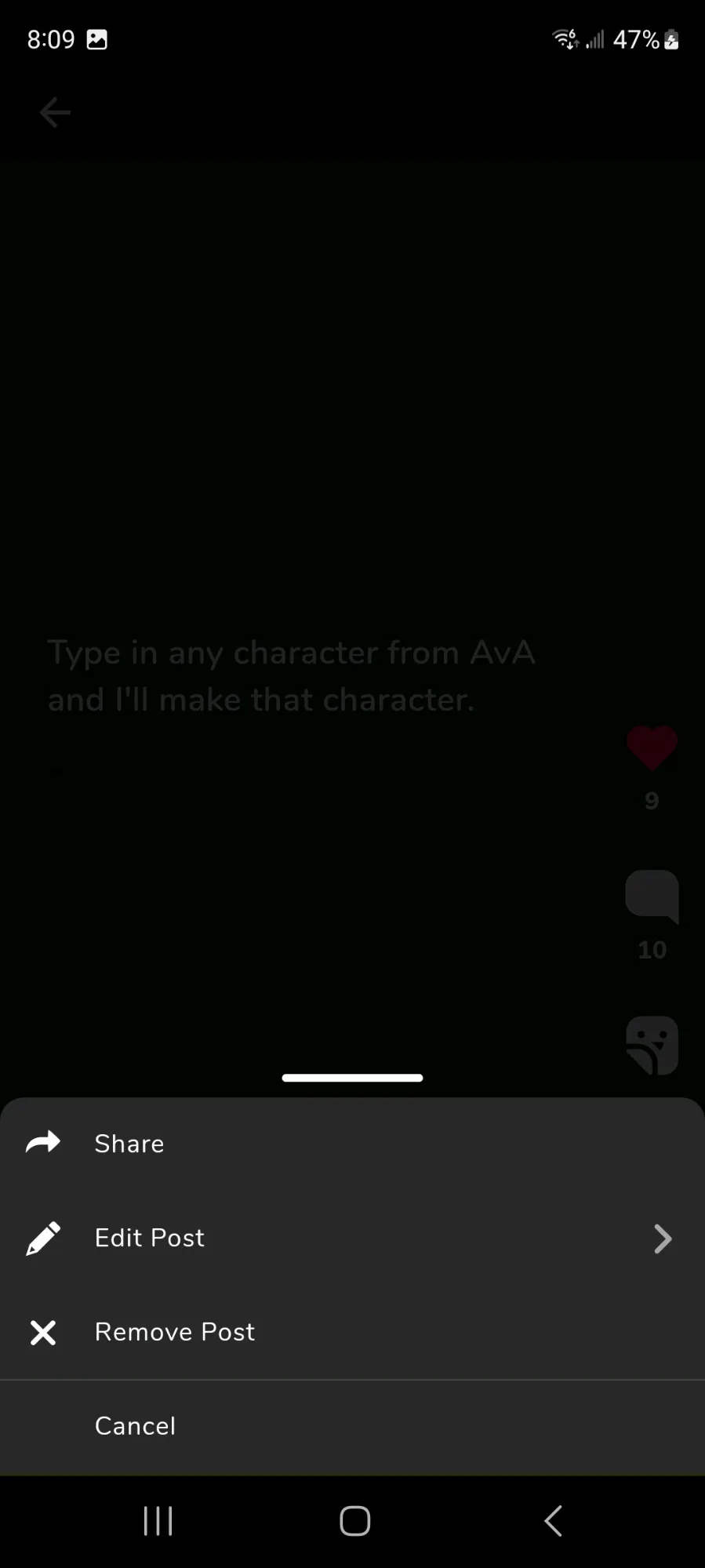Tap the system back button
The width and height of the screenshot is (705, 1568).
tap(553, 1521)
